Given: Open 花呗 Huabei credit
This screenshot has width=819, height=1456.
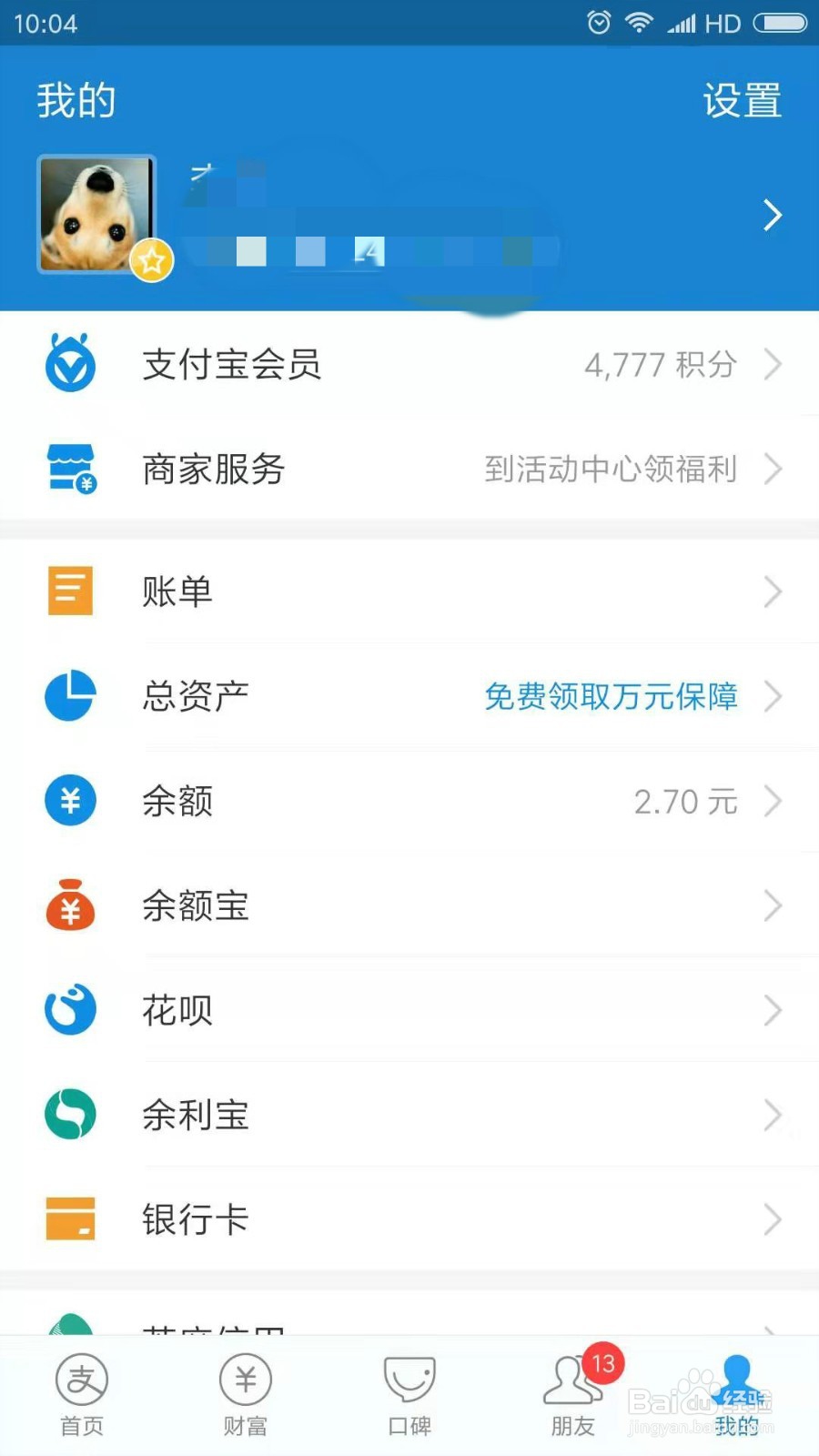Looking at the screenshot, I should 177,1010.
